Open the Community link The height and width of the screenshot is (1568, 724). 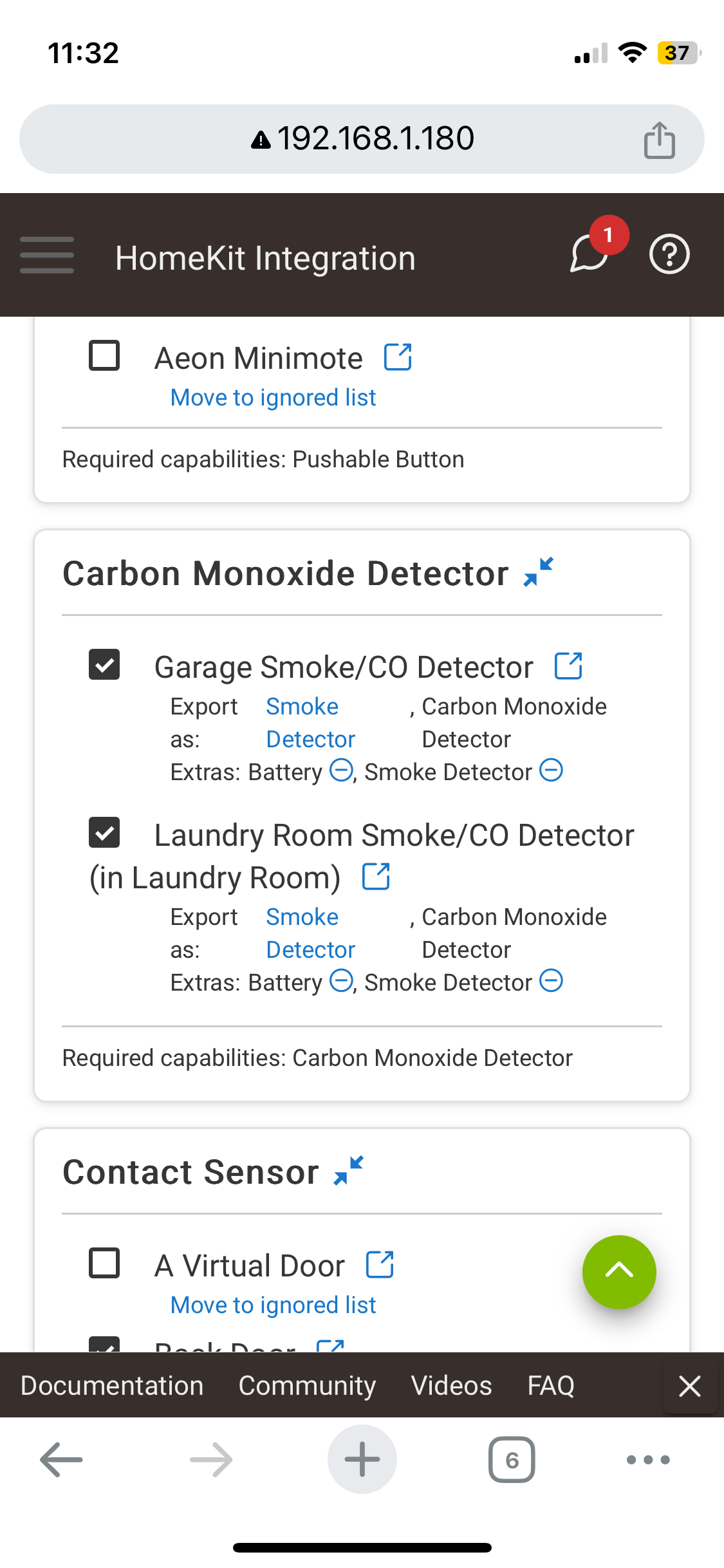(307, 1385)
